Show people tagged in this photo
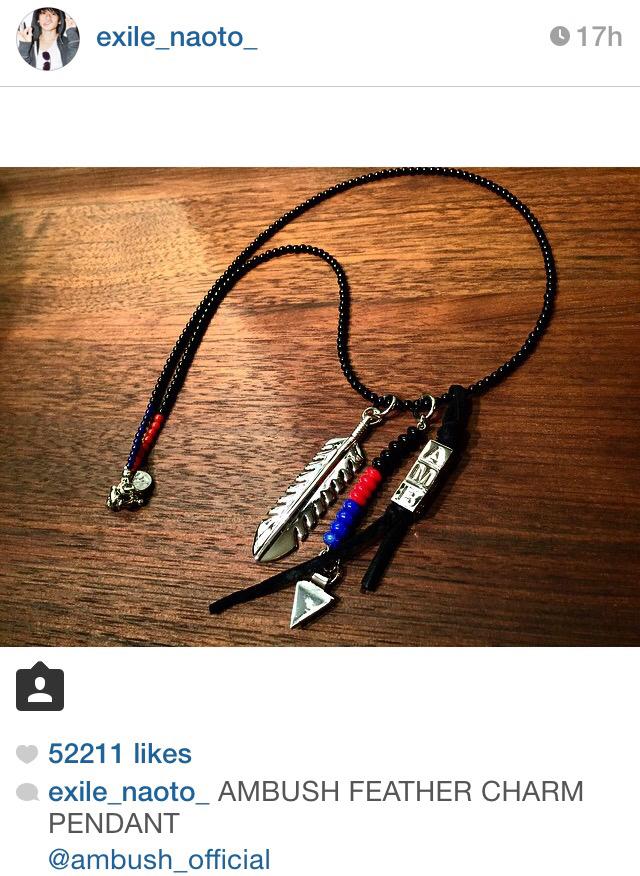 pyautogui.click(x=40, y=687)
